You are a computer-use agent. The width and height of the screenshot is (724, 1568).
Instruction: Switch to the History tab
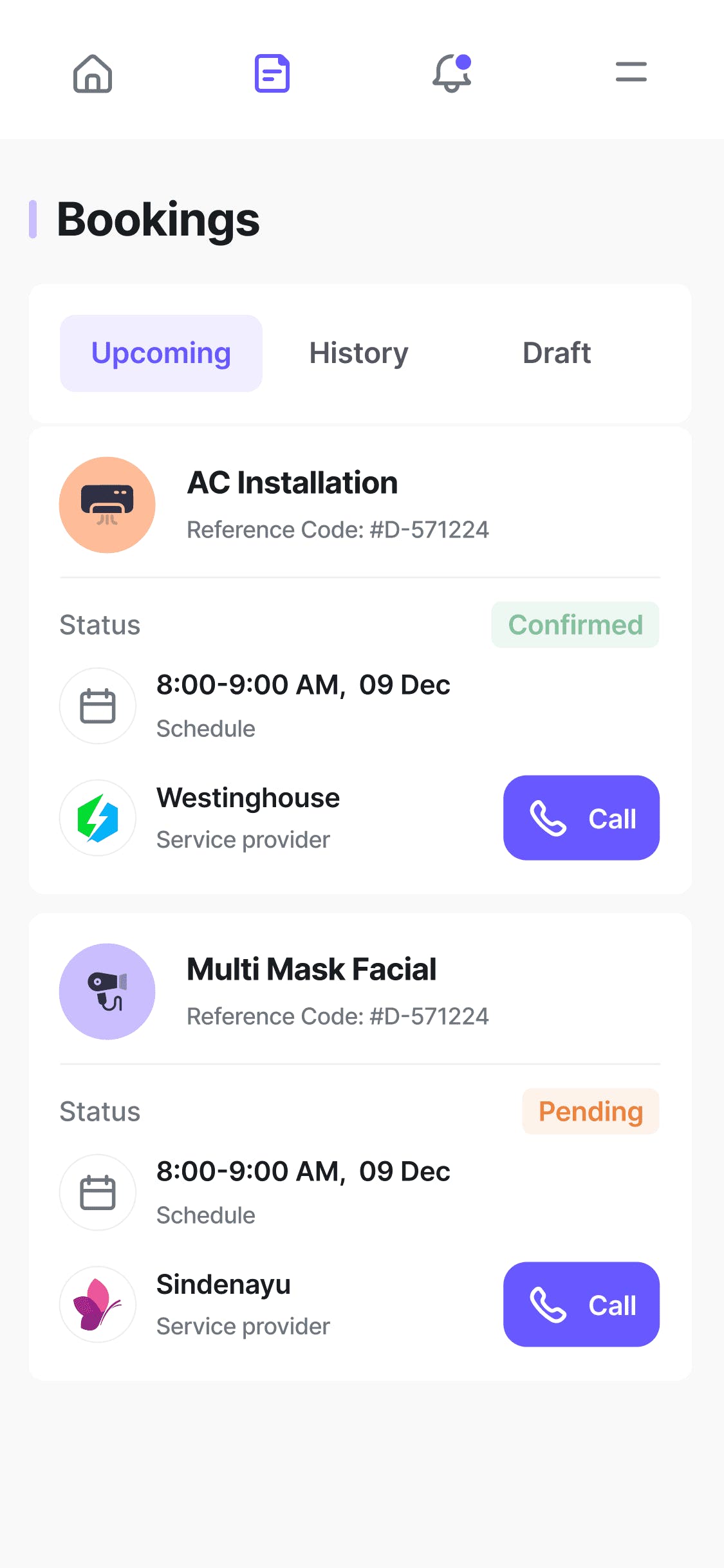click(x=358, y=353)
